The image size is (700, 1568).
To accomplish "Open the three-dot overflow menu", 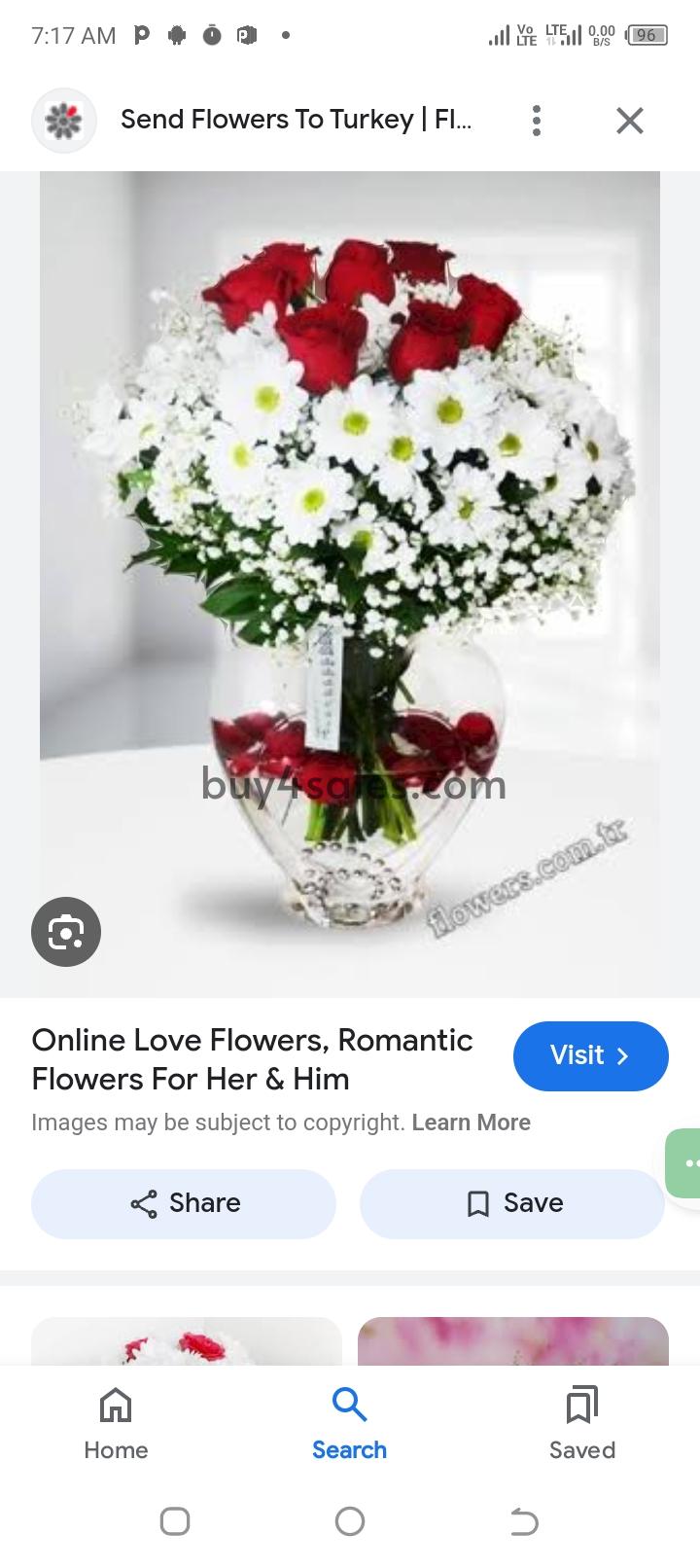I will [536, 121].
